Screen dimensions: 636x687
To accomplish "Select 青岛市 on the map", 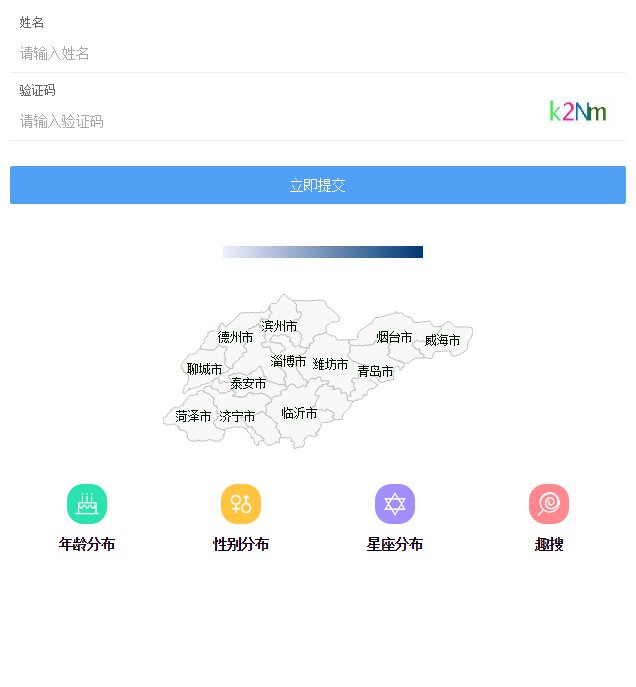I will coord(376,371).
